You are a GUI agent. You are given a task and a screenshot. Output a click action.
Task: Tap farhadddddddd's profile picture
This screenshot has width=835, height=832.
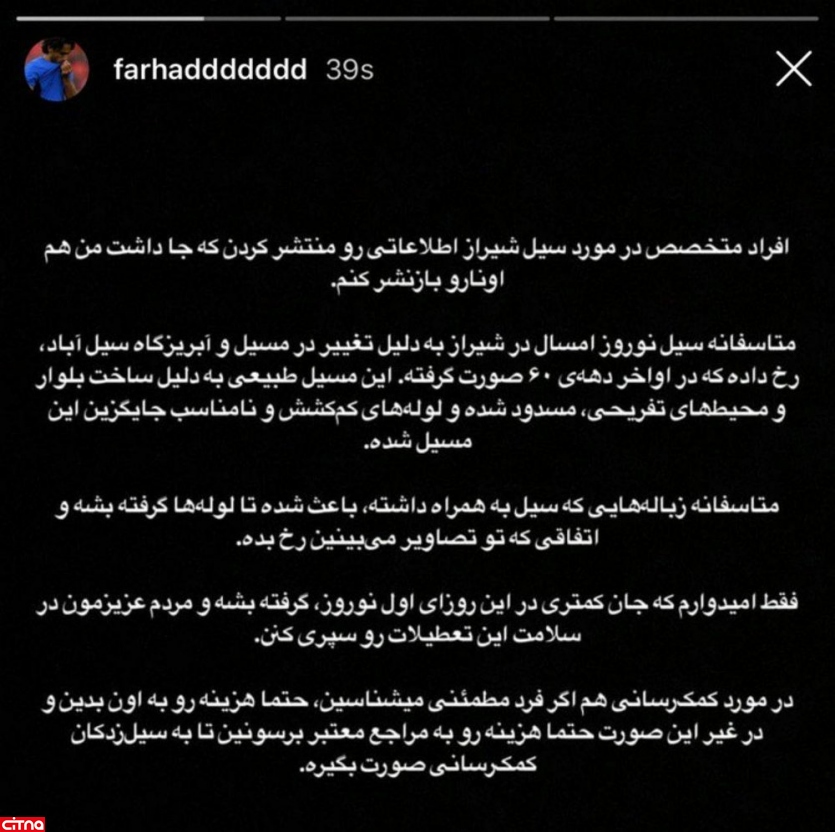[56, 70]
